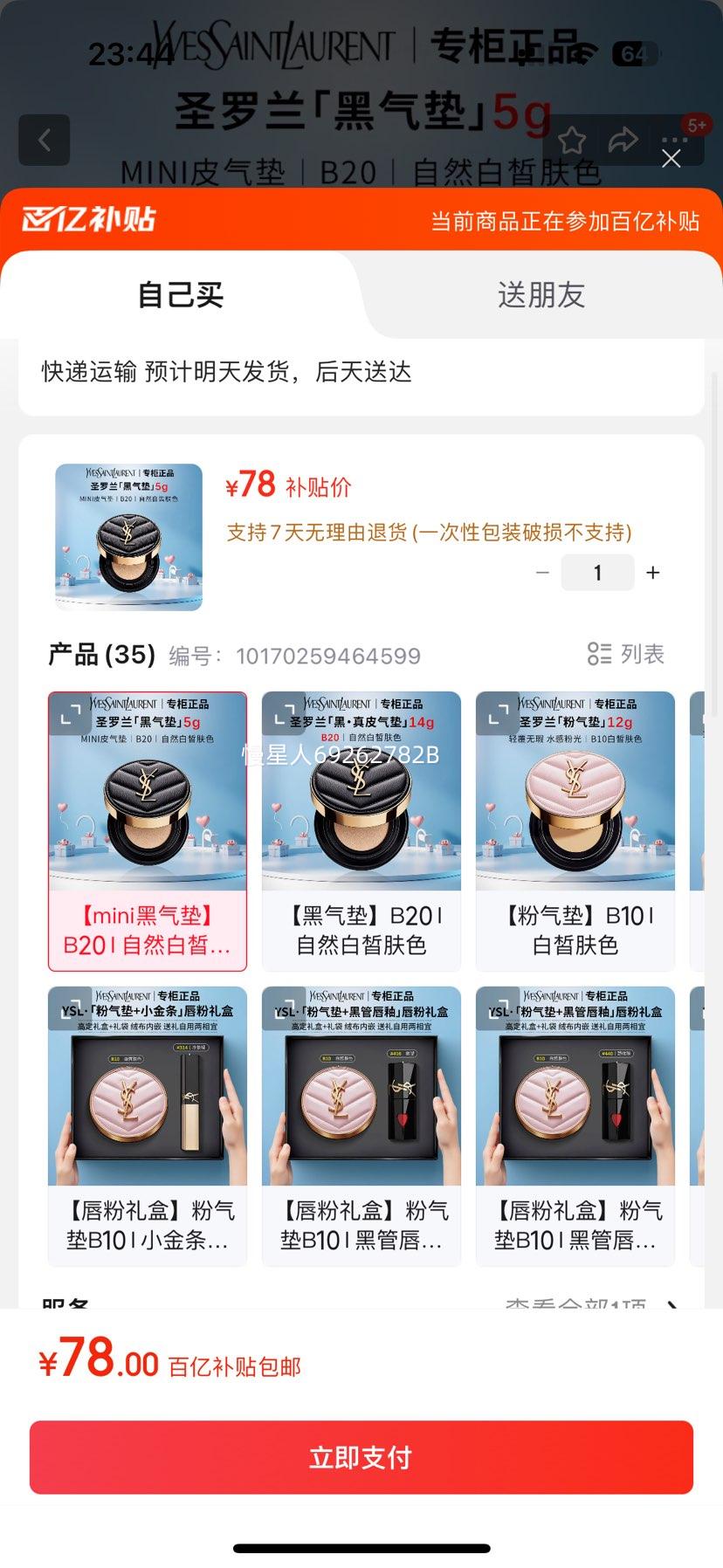
Task: Select the 【唇粉礼盒】粉气垫B10 小金条 set
Action: pos(148,1225)
